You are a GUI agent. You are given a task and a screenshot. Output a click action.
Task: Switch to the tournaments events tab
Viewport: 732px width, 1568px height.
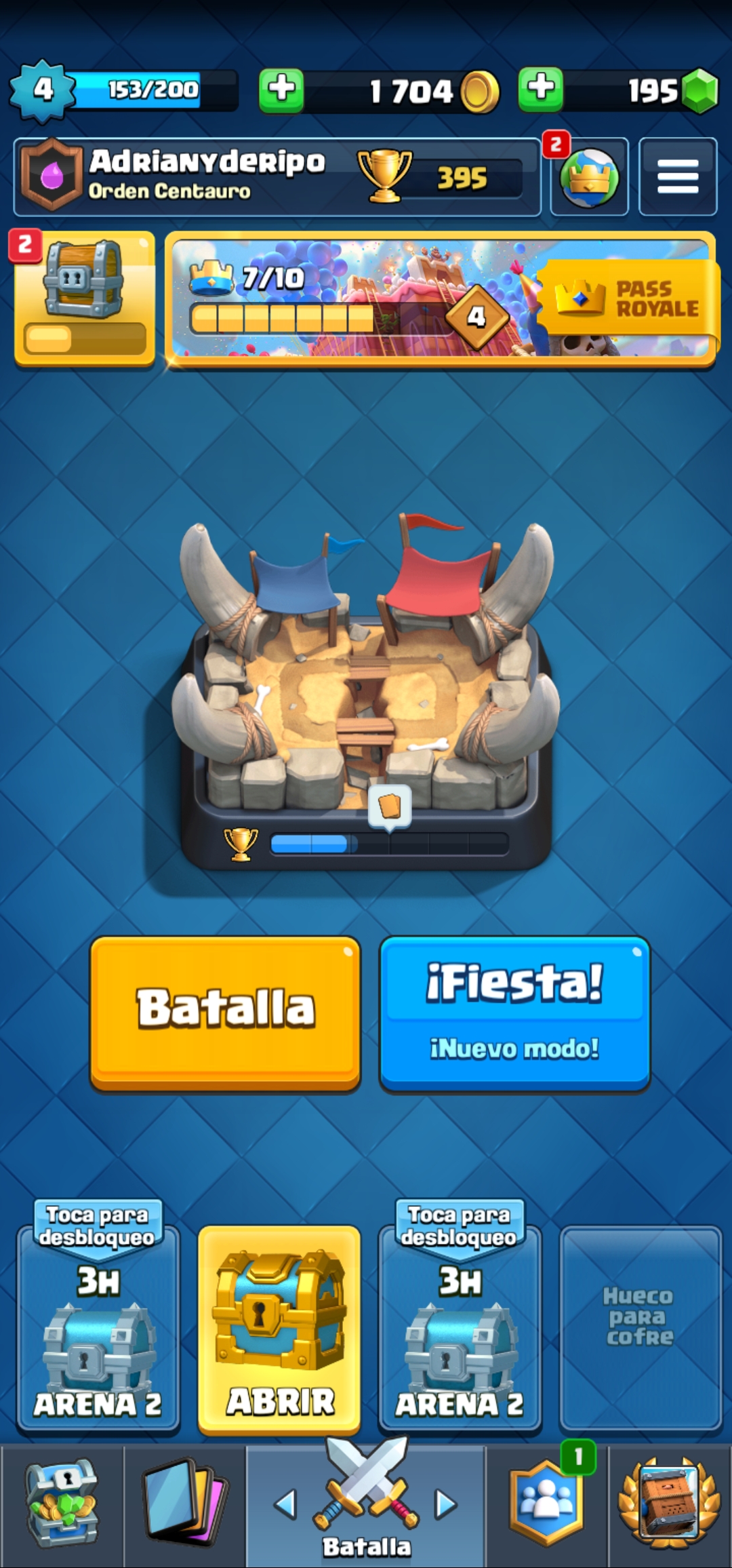670,1504
